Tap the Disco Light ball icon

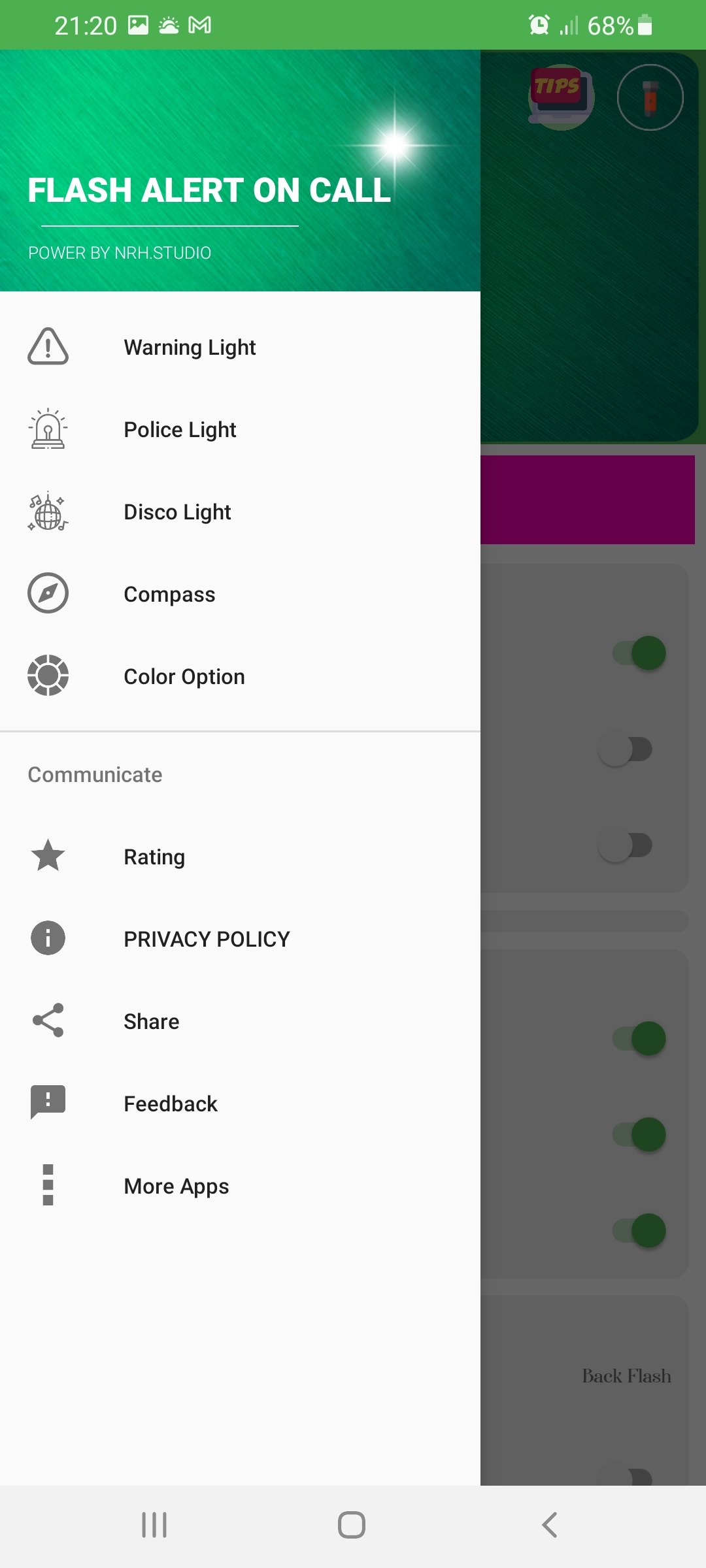[x=48, y=513]
